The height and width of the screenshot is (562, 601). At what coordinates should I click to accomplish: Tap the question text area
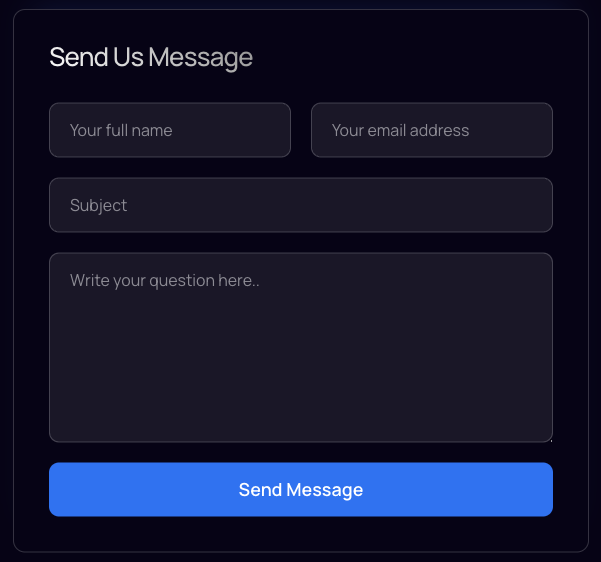coord(300,347)
